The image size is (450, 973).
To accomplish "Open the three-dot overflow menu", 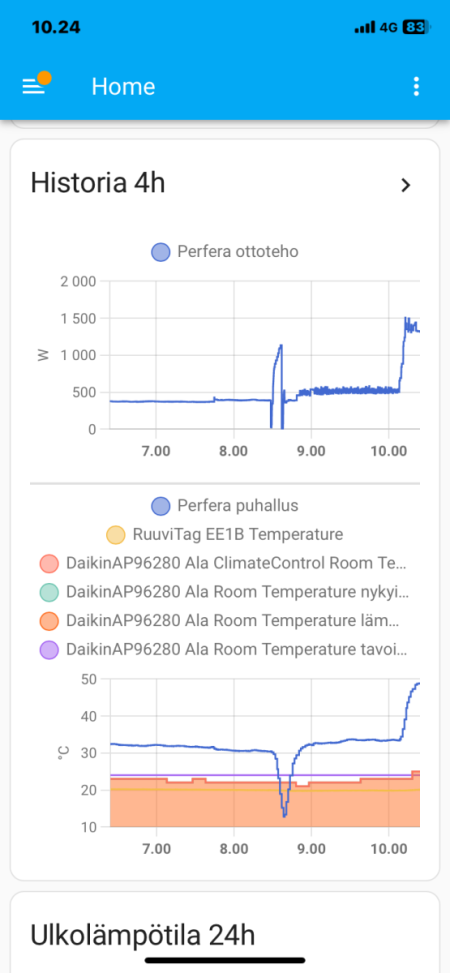I will coord(416,86).
